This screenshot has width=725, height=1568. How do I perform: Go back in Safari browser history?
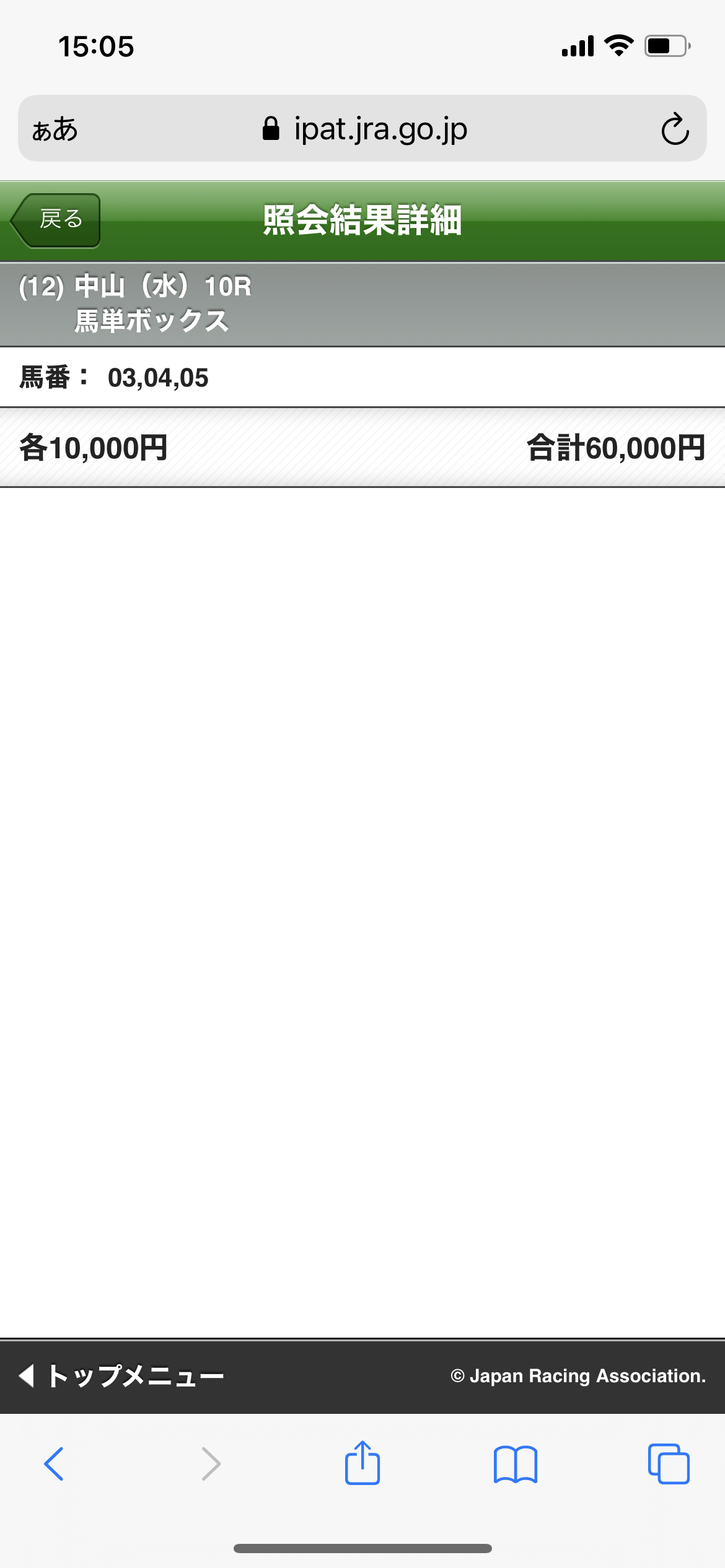coord(54,1464)
